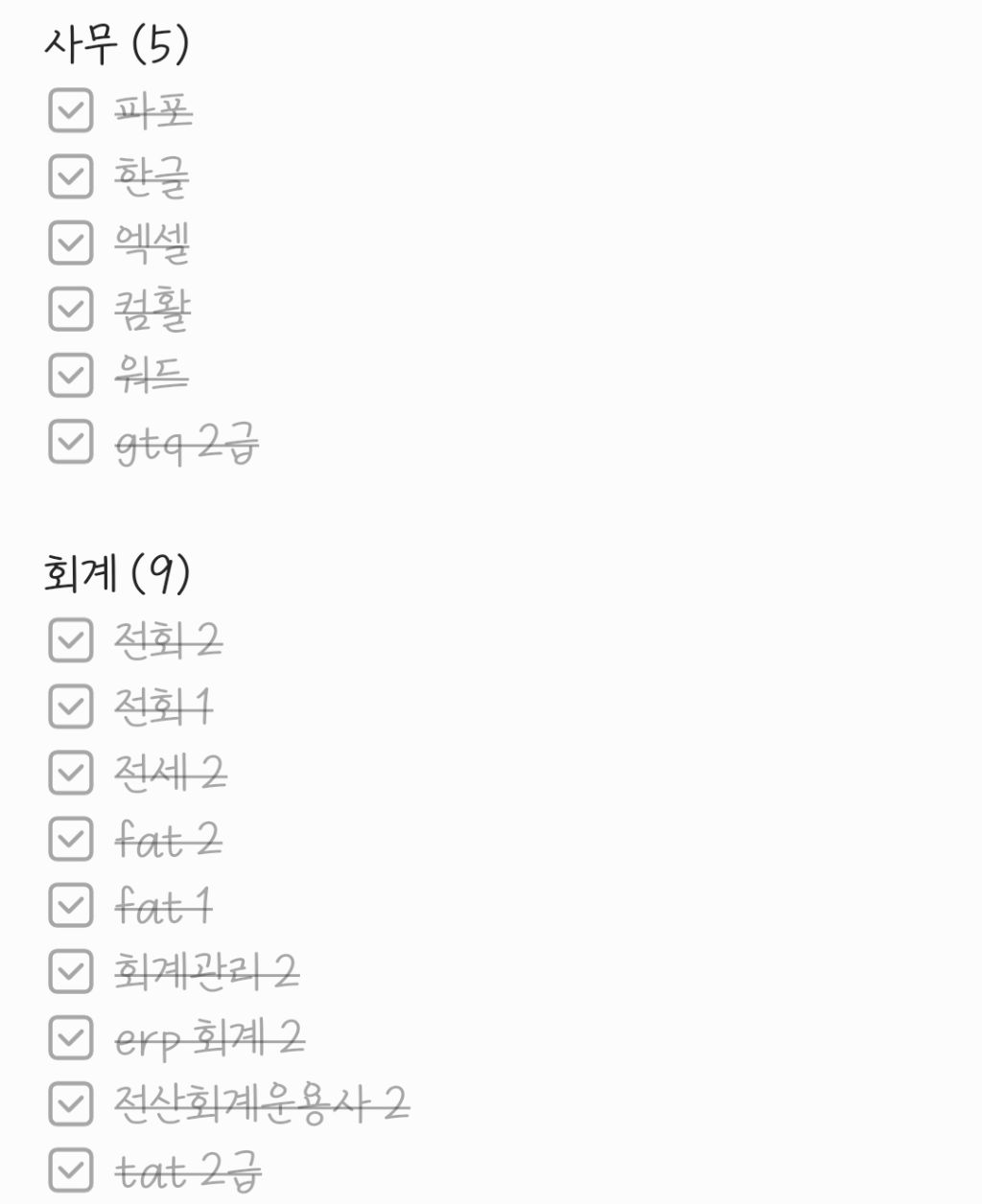The width and height of the screenshot is (982, 1204).
Task: Uncheck the 전회 2 checkbox
Action: click(x=70, y=640)
